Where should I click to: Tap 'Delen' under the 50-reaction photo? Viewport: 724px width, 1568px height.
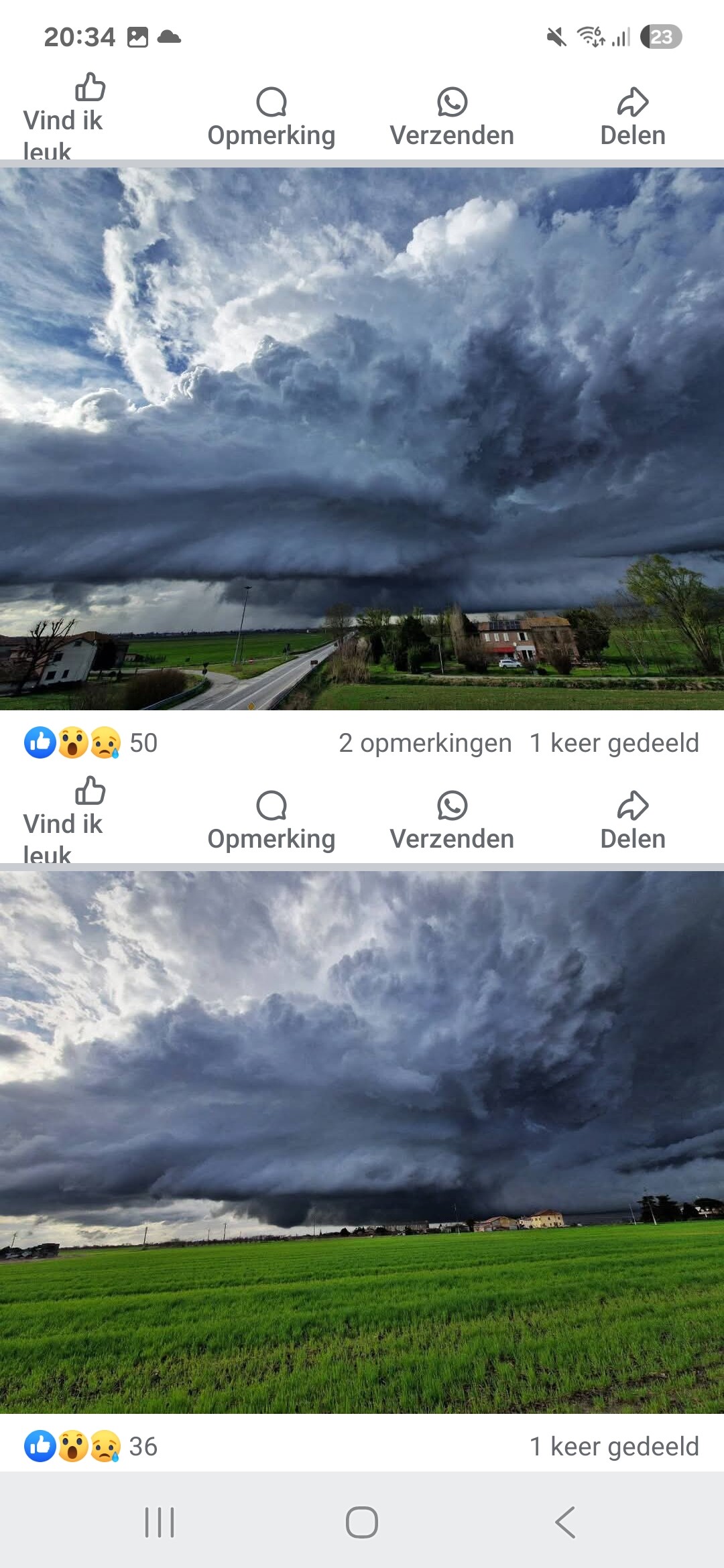click(x=632, y=822)
